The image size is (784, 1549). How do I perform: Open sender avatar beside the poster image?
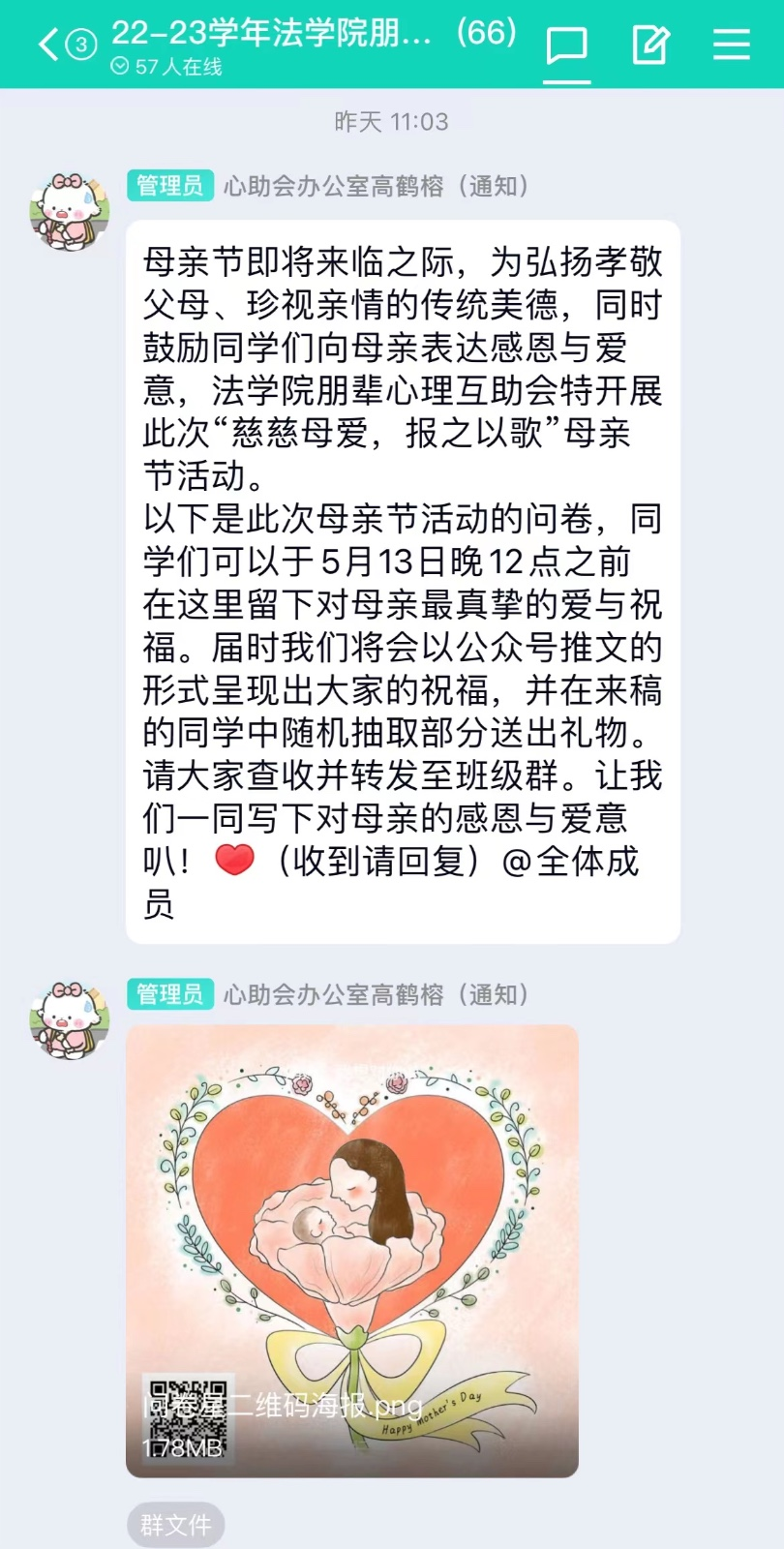coord(70,1019)
